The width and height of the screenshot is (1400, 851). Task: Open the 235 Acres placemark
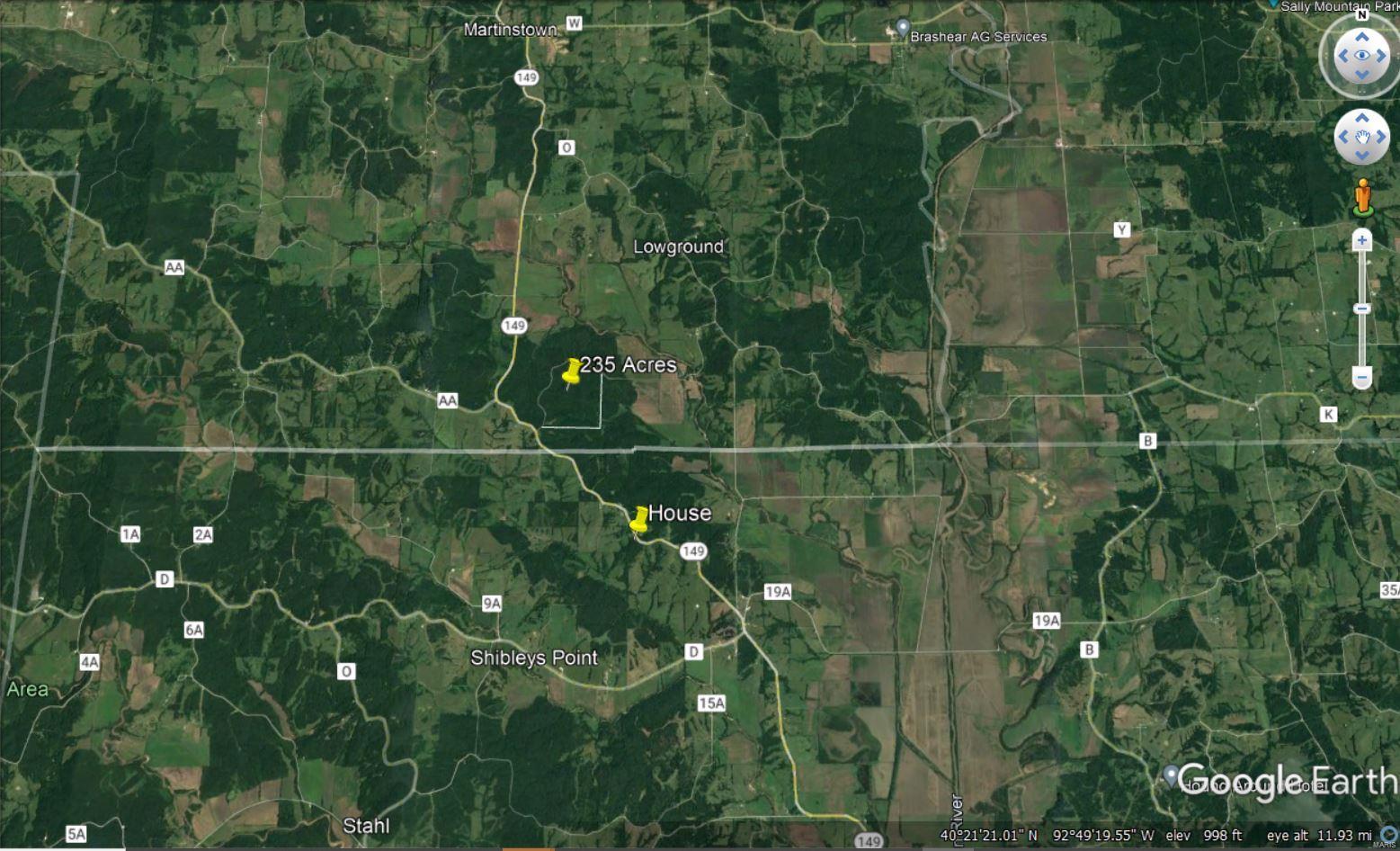coord(570,372)
